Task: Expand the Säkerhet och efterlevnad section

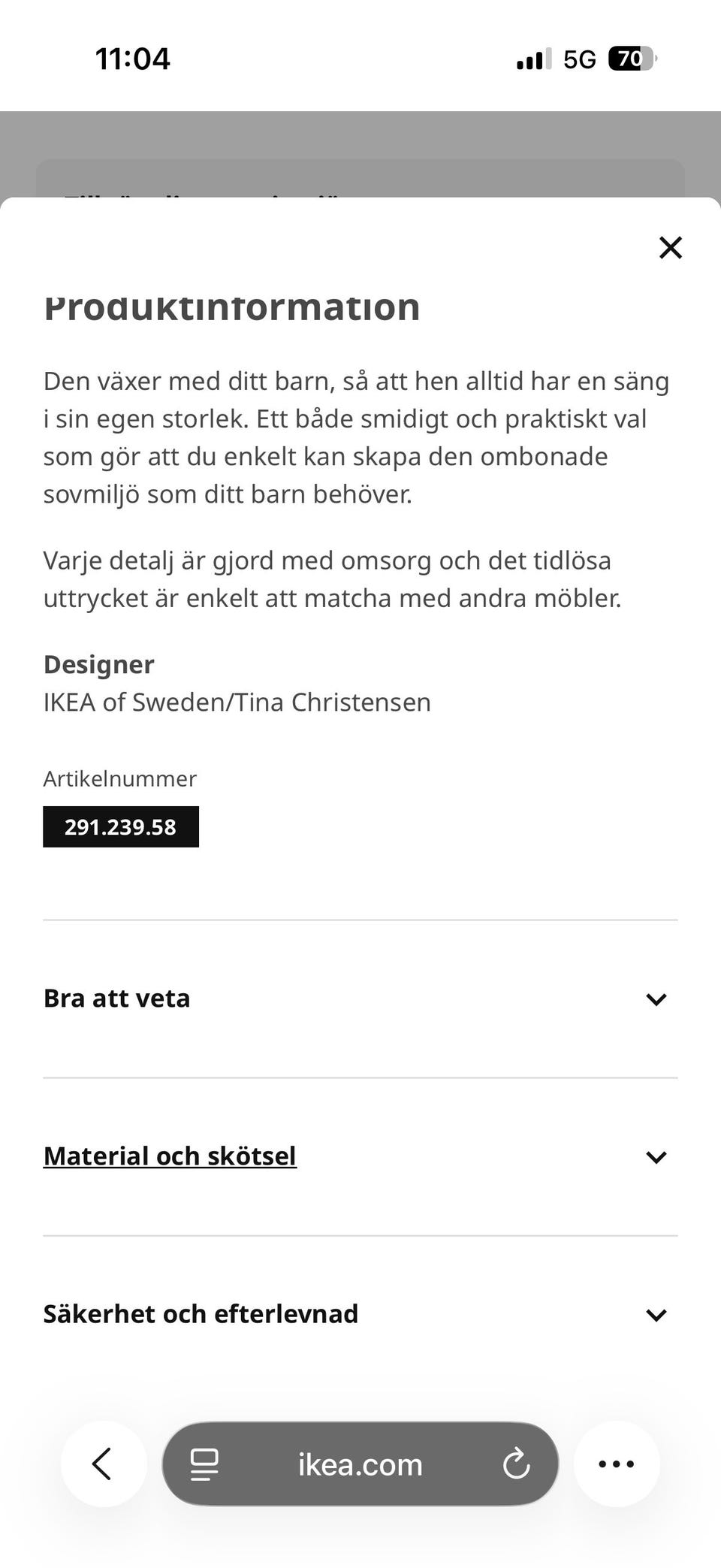Action: [201, 1315]
